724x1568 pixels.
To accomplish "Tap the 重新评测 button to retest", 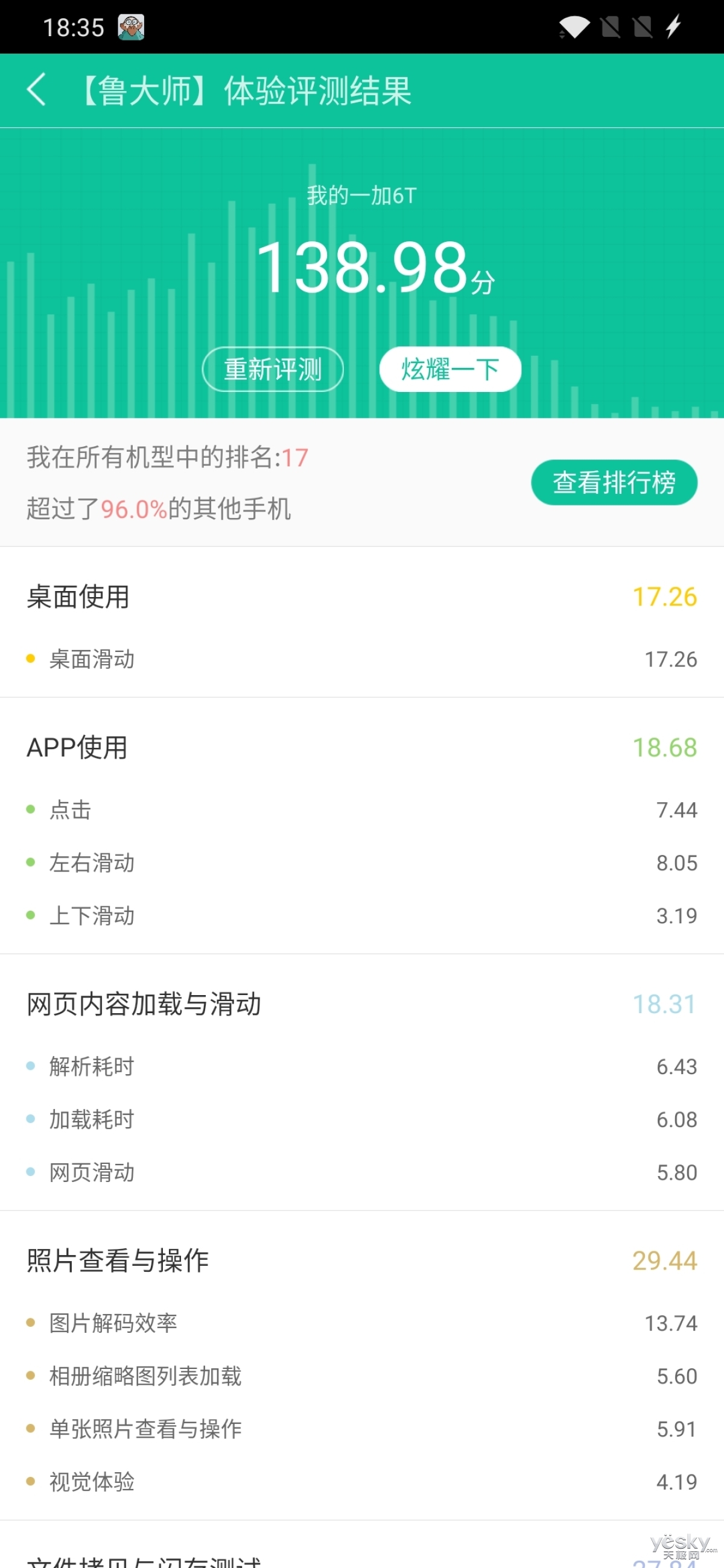I will click(x=273, y=369).
